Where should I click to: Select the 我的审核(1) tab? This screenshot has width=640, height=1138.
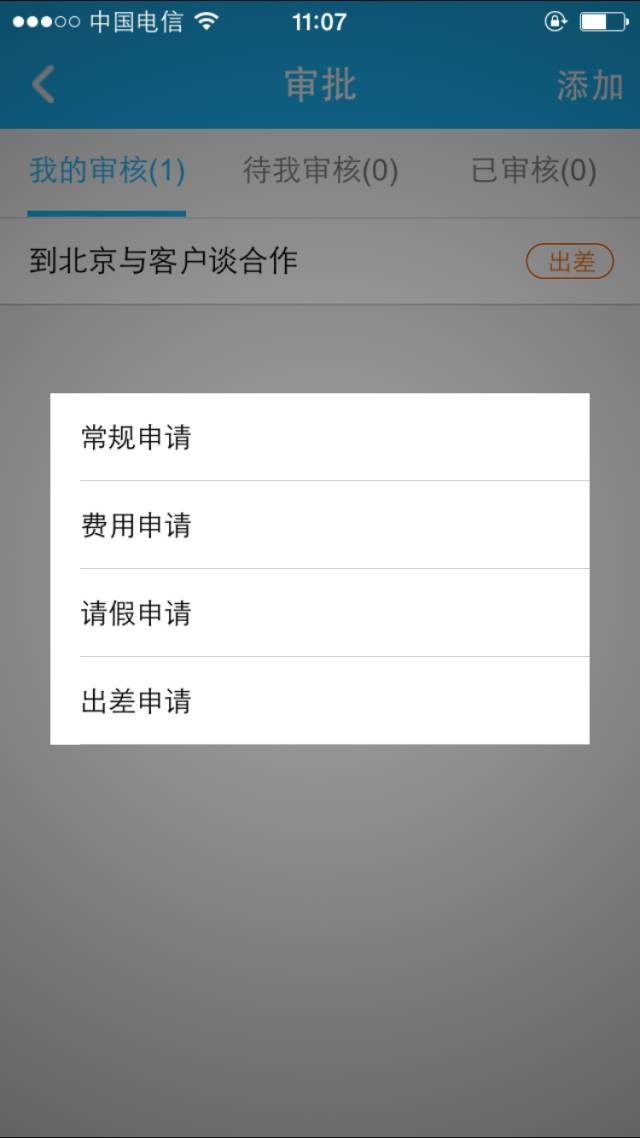click(107, 171)
